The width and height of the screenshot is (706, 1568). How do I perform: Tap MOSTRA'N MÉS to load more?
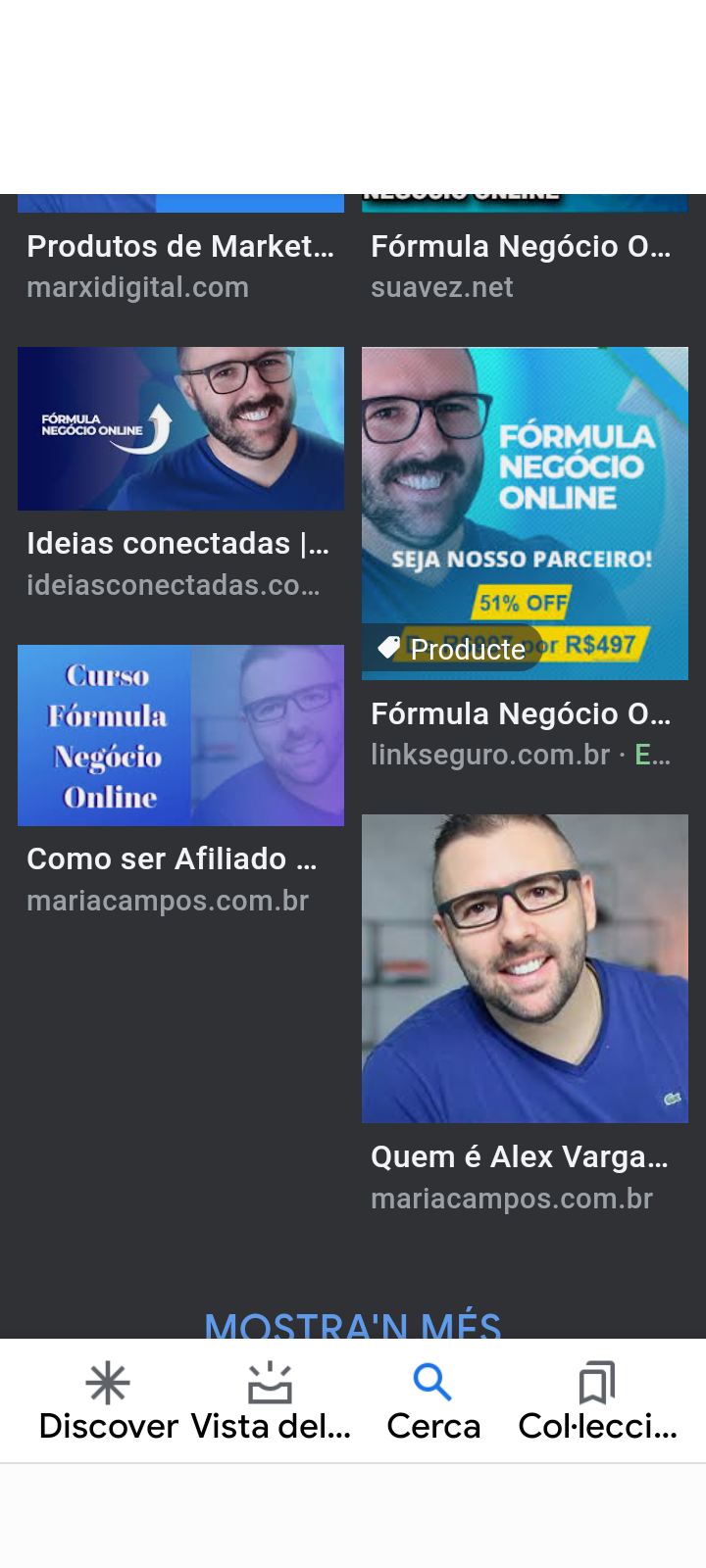coord(353,1324)
